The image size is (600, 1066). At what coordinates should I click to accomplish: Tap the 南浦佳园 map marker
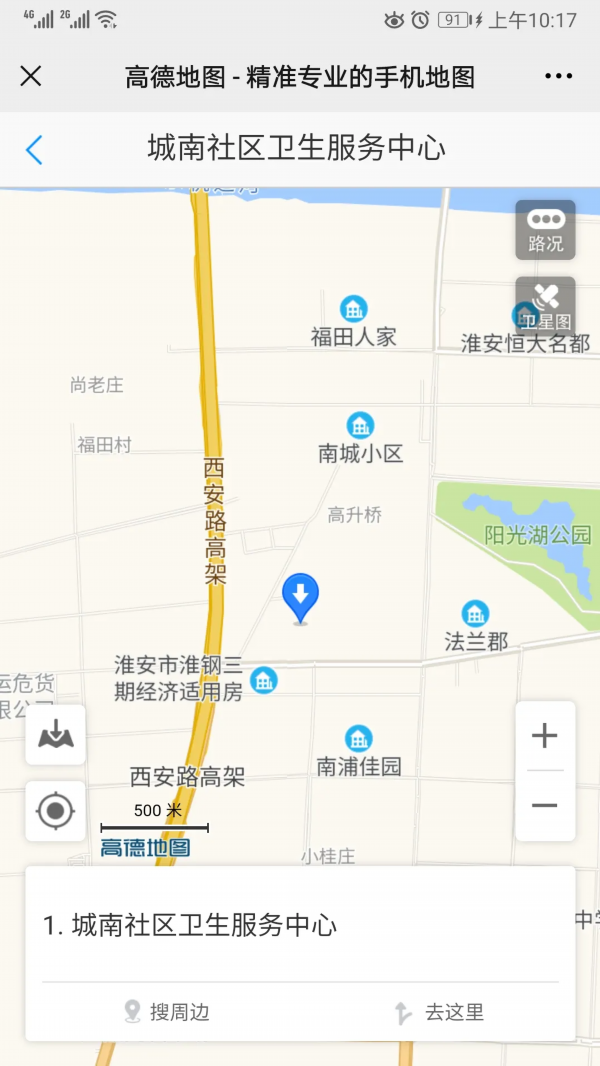click(358, 740)
